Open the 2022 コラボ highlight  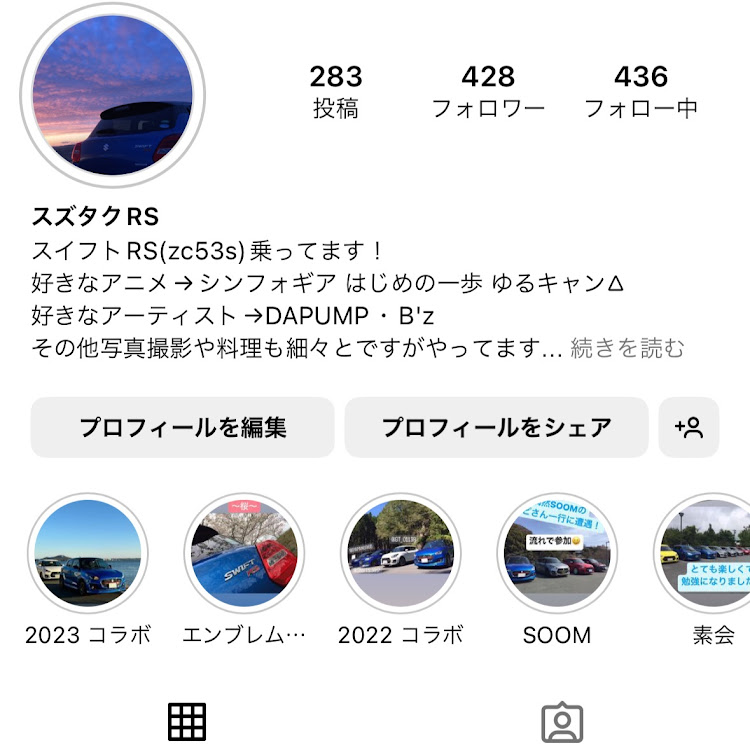(x=400, y=555)
